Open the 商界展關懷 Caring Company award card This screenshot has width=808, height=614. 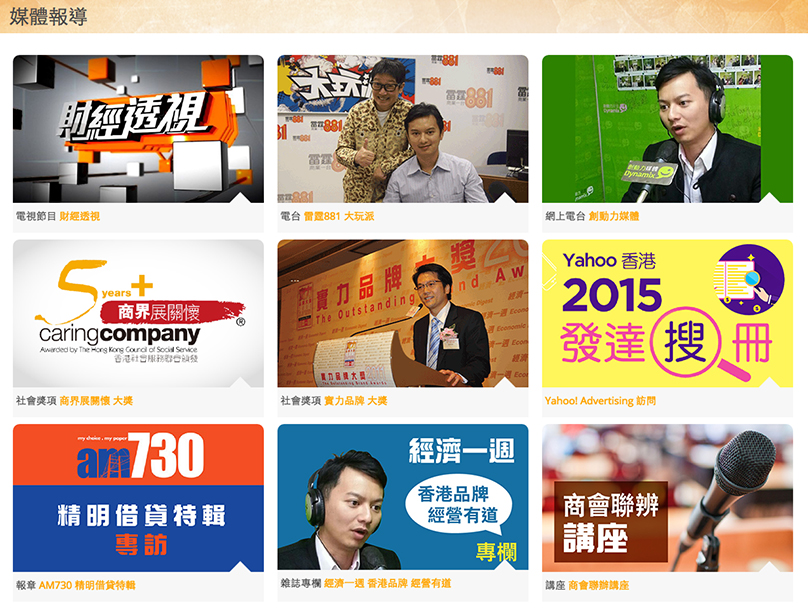click(138, 313)
